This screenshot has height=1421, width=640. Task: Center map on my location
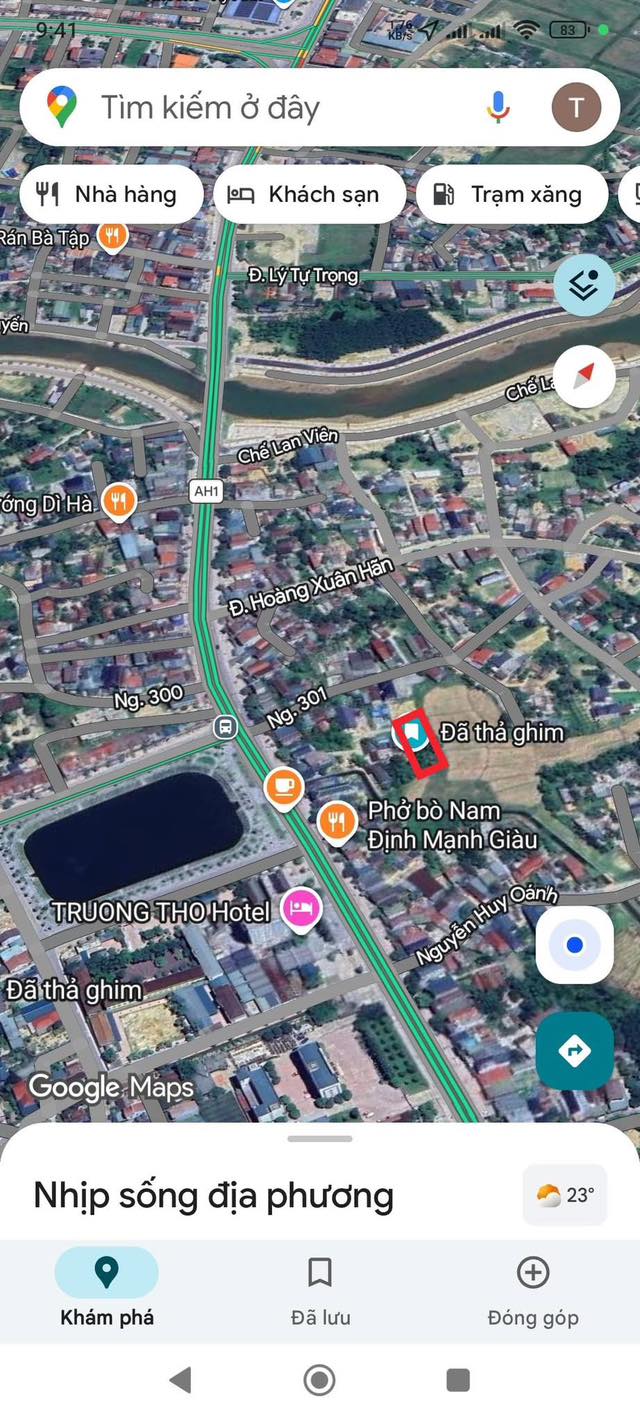[x=574, y=945]
